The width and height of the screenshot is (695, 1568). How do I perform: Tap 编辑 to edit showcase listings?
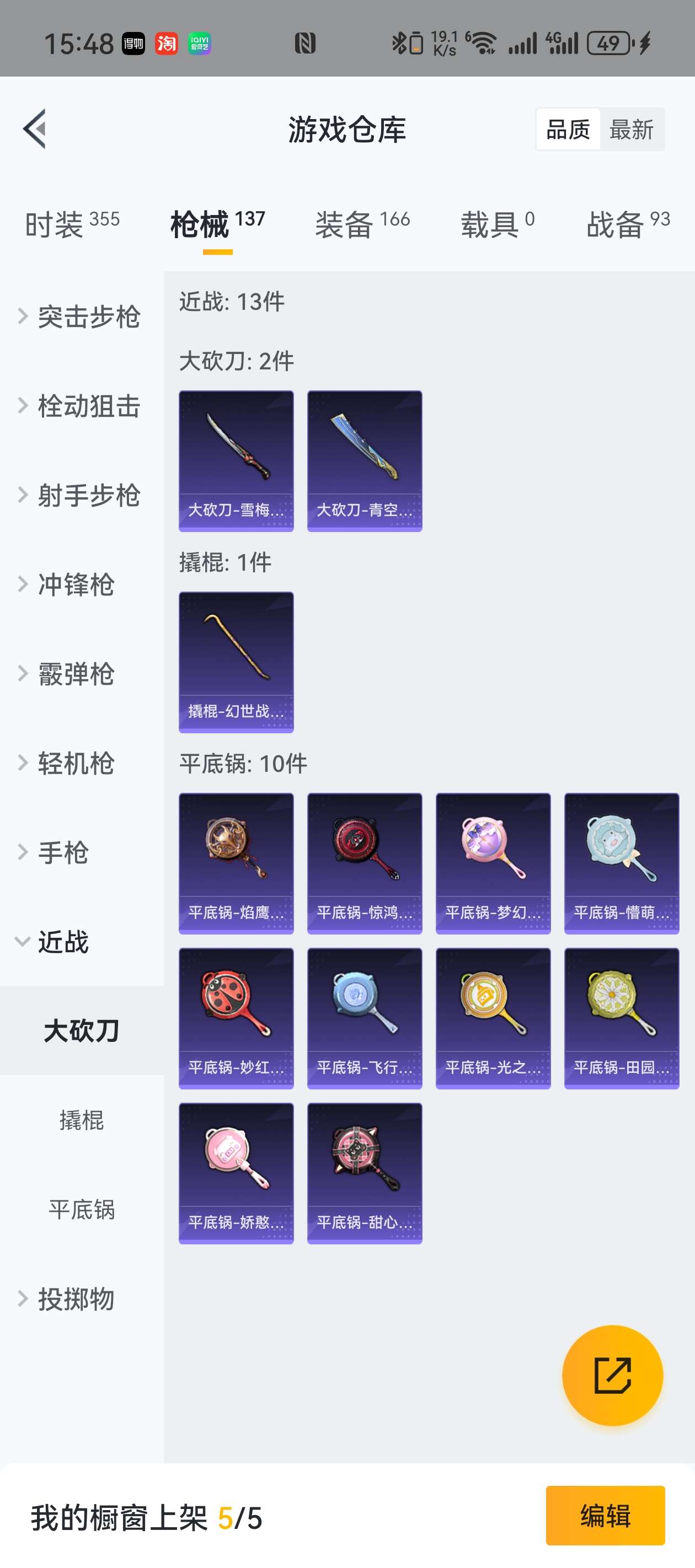[605, 1515]
